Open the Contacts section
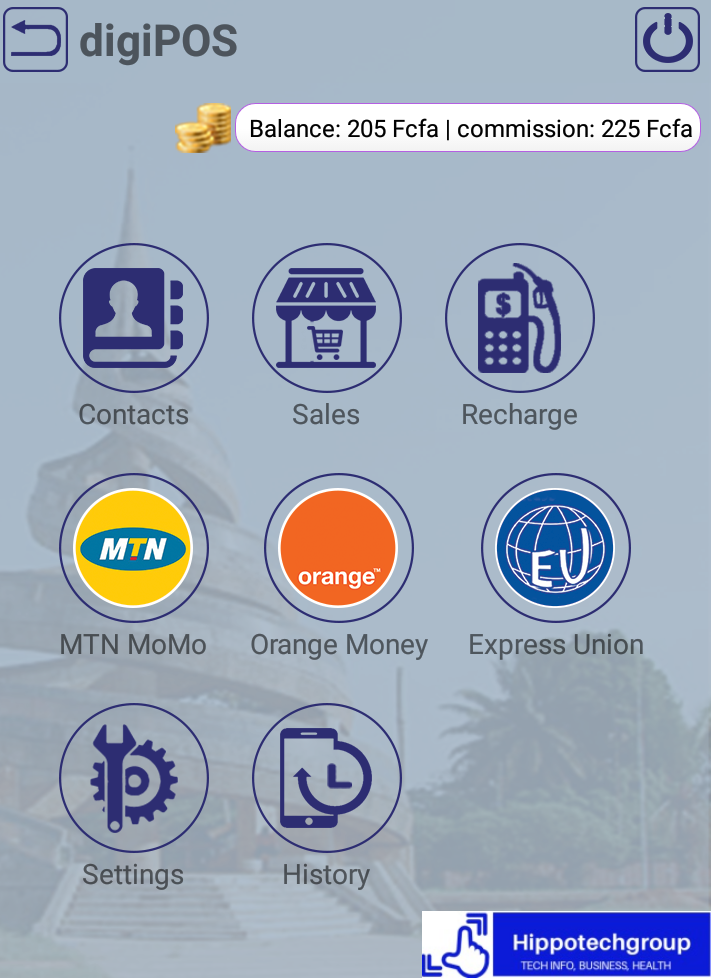The image size is (711, 978). (x=134, y=319)
